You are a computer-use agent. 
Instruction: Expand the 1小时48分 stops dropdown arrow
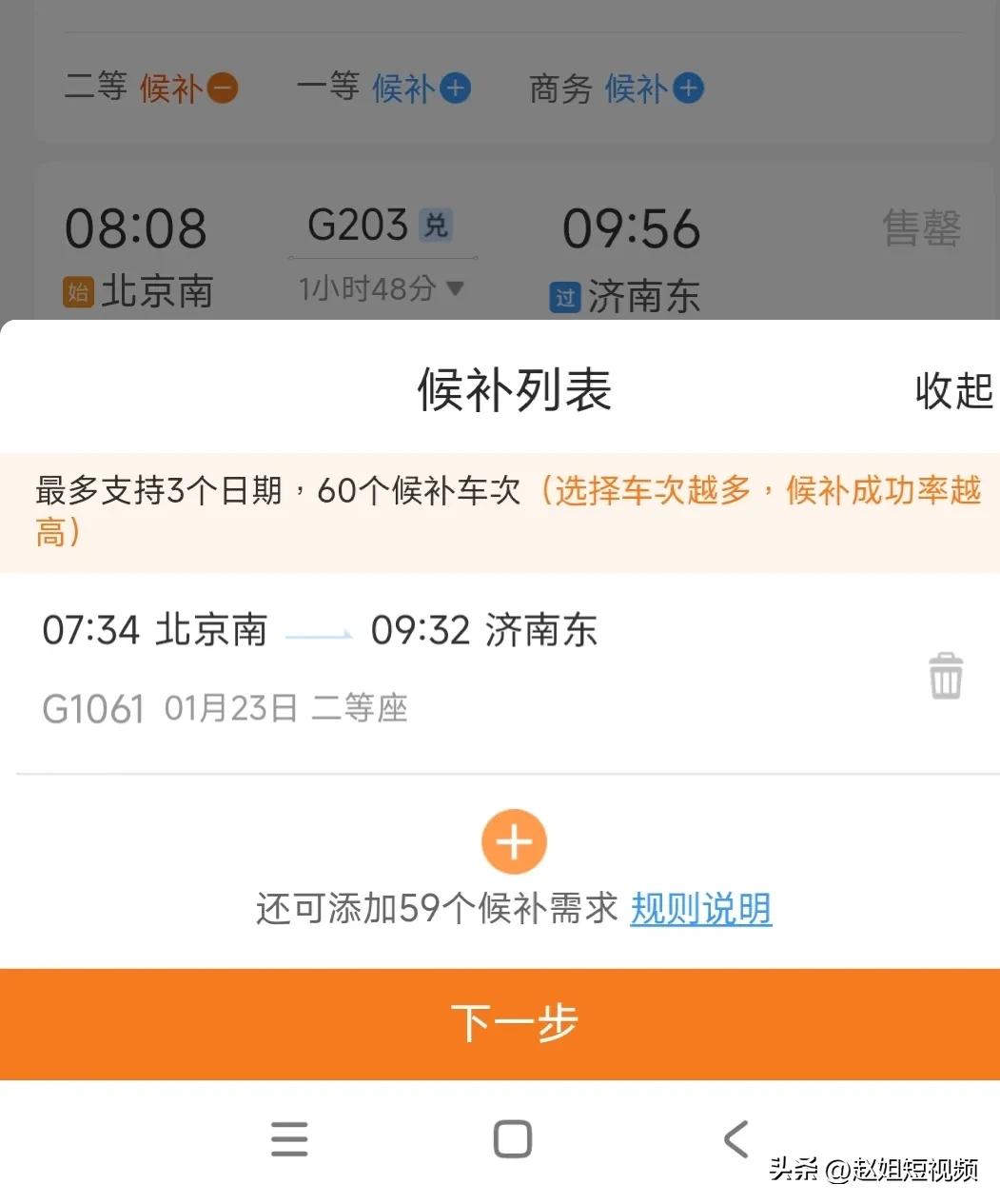coord(455,290)
